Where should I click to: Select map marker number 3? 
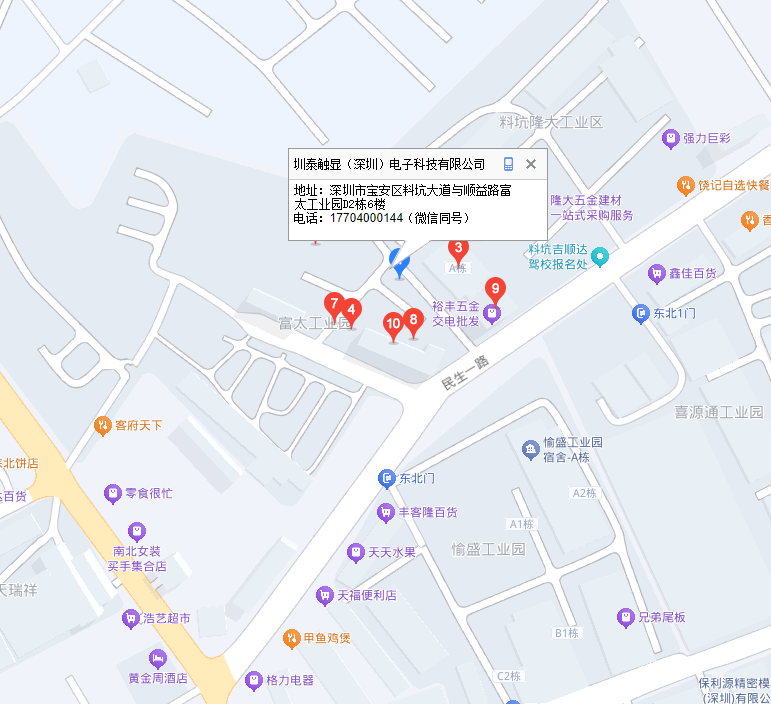[x=458, y=249]
